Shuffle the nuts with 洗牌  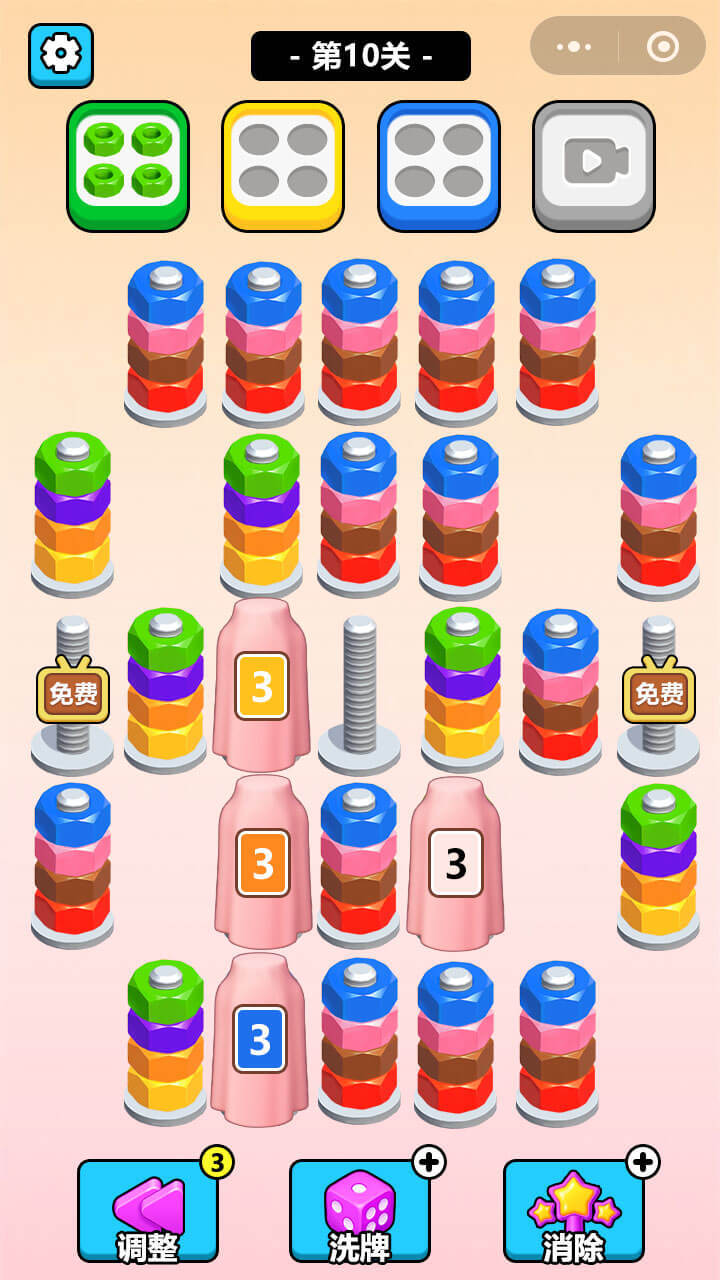point(360,1211)
